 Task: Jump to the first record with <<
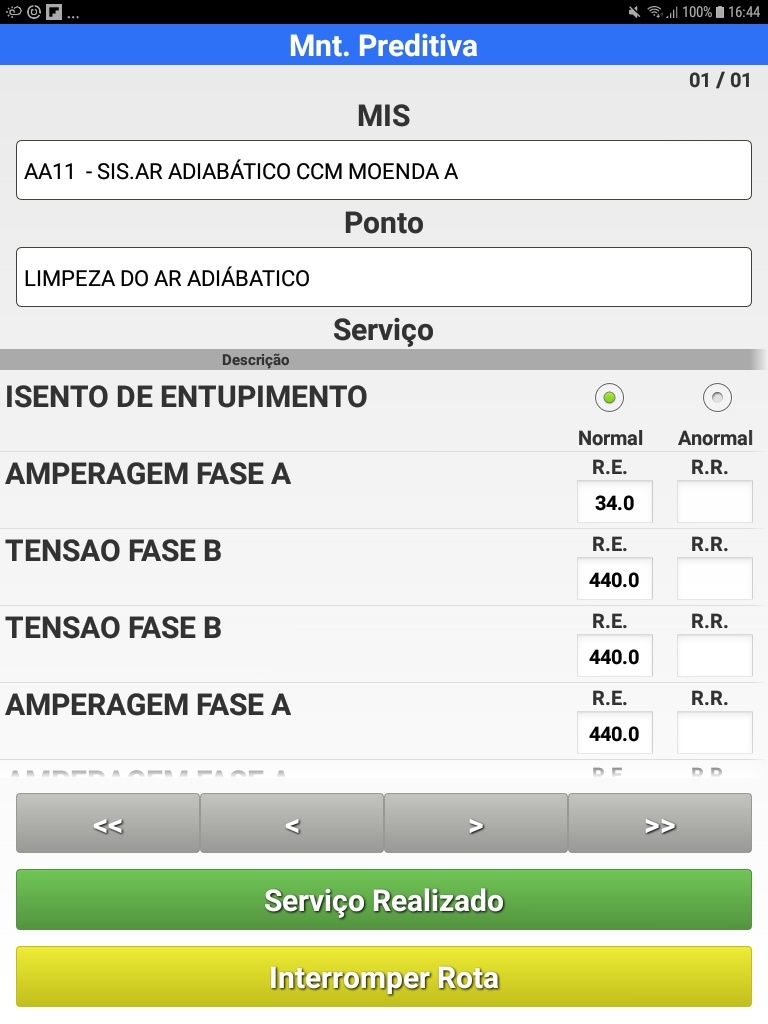point(108,824)
